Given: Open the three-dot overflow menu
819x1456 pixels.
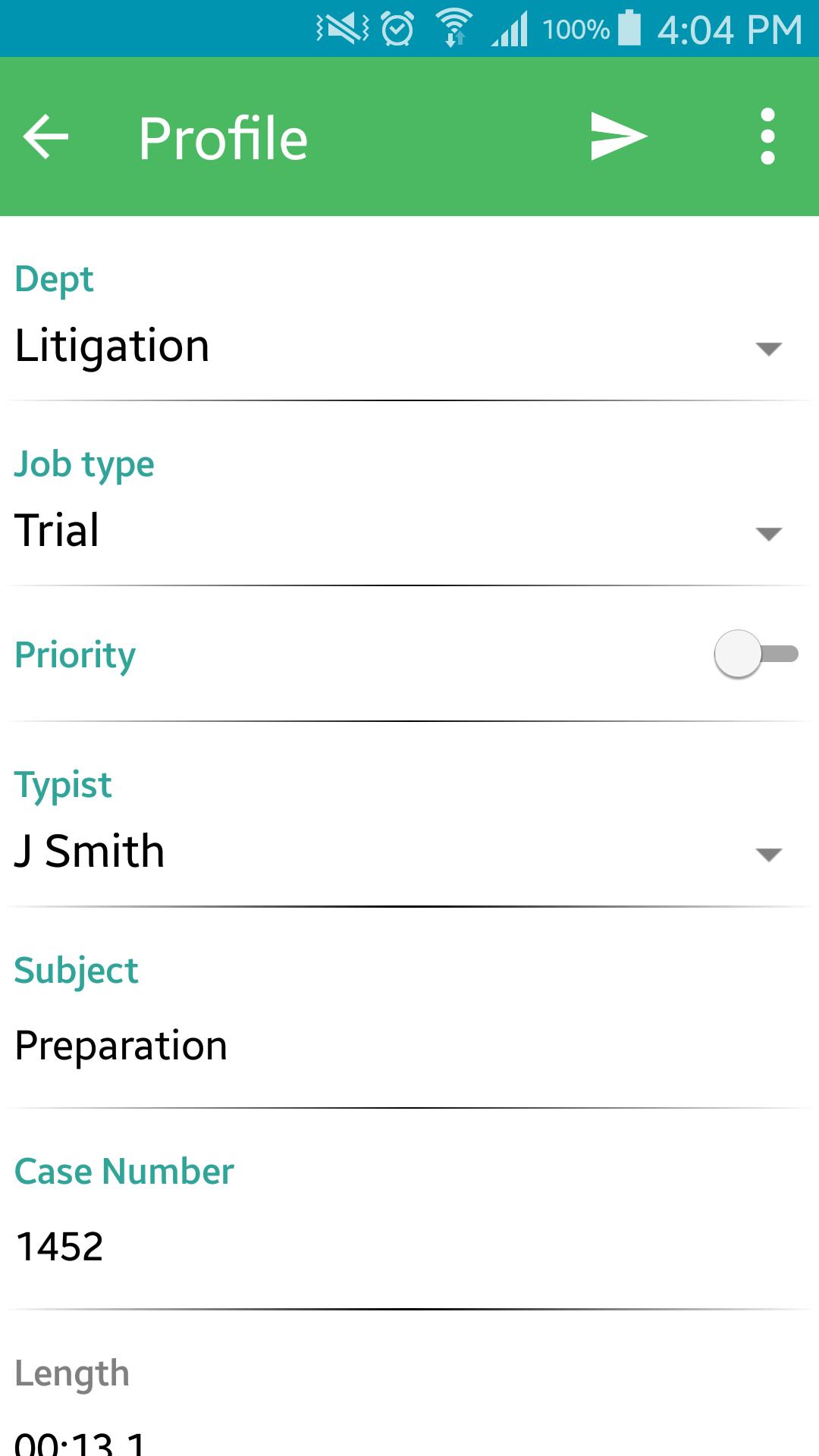Looking at the screenshot, I should [767, 137].
